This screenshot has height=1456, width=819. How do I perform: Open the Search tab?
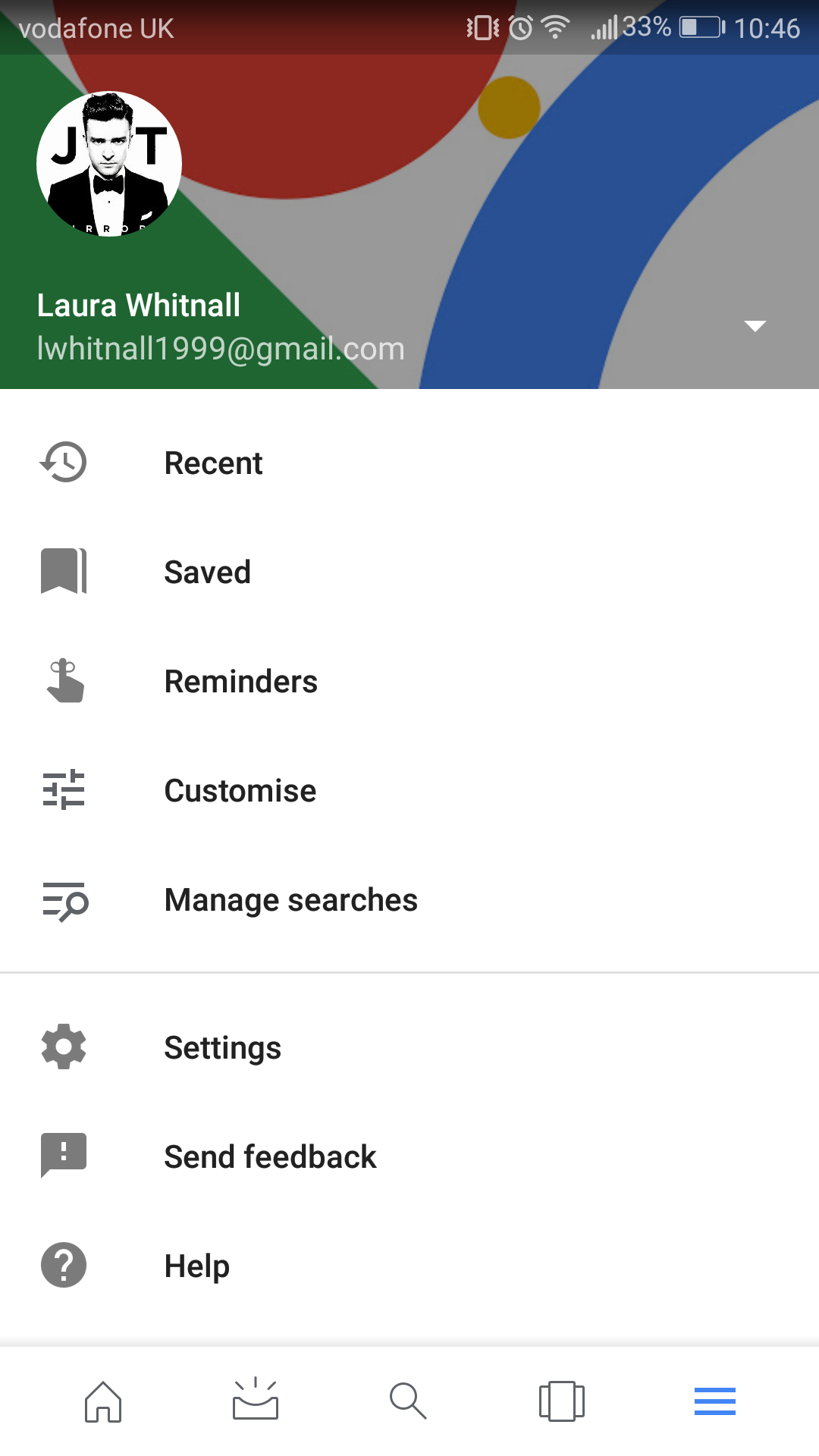point(408,1401)
